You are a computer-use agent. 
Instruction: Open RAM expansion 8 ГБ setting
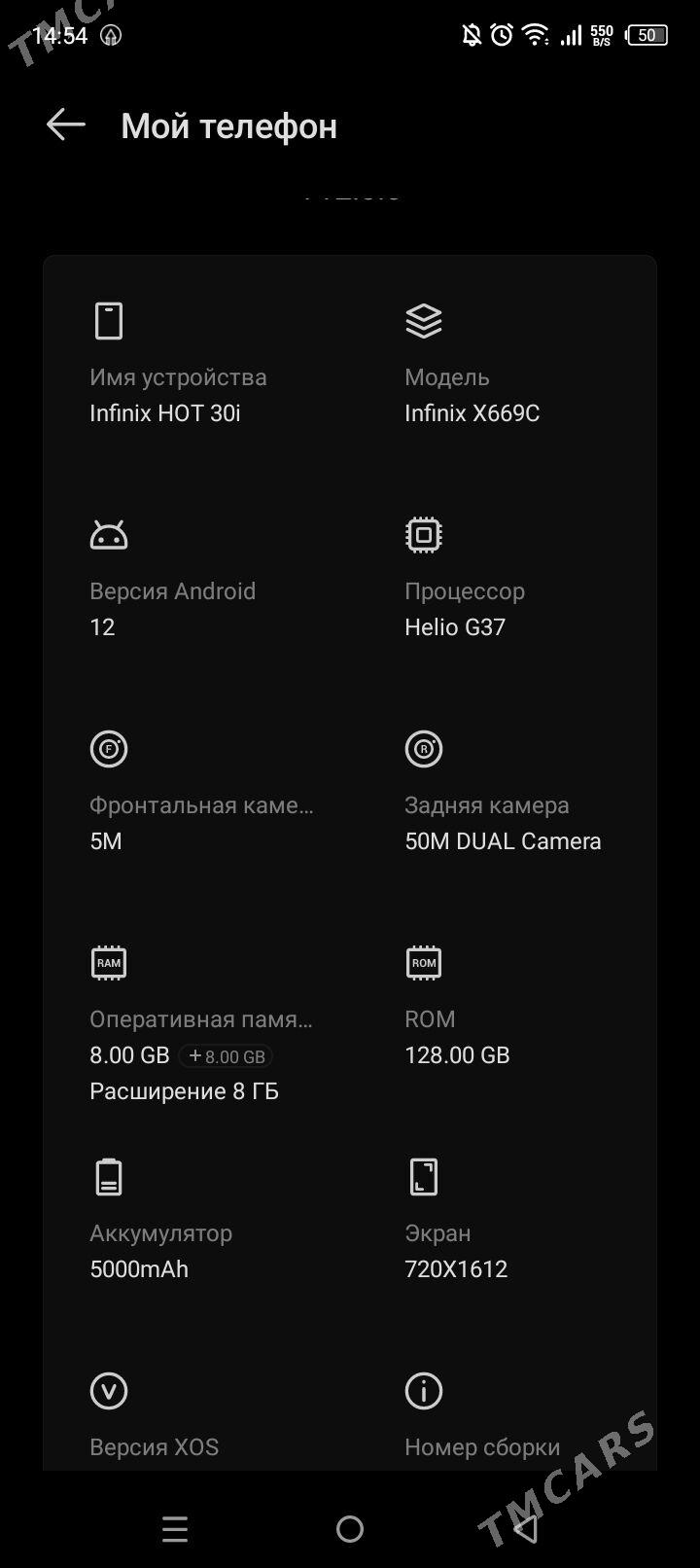(184, 1091)
